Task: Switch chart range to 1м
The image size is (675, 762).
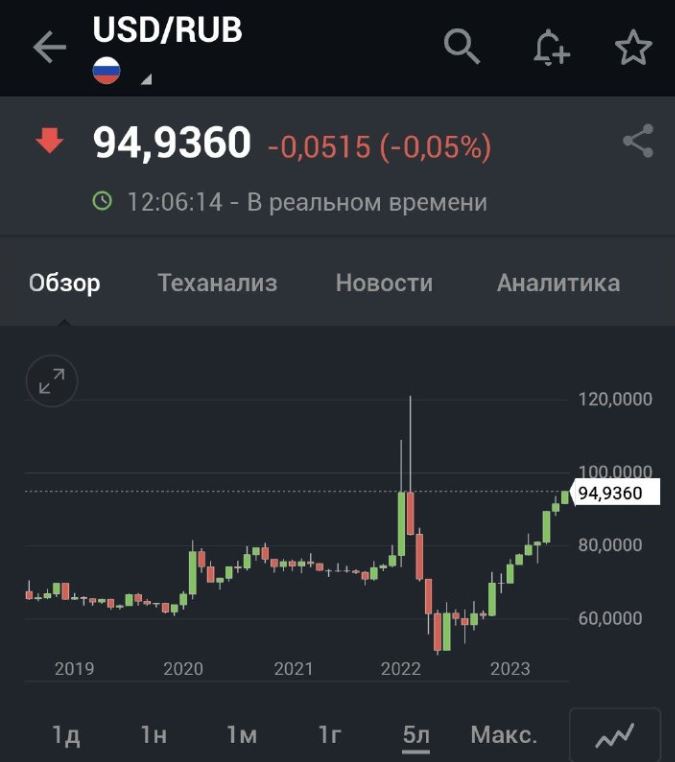Action: tap(242, 736)
